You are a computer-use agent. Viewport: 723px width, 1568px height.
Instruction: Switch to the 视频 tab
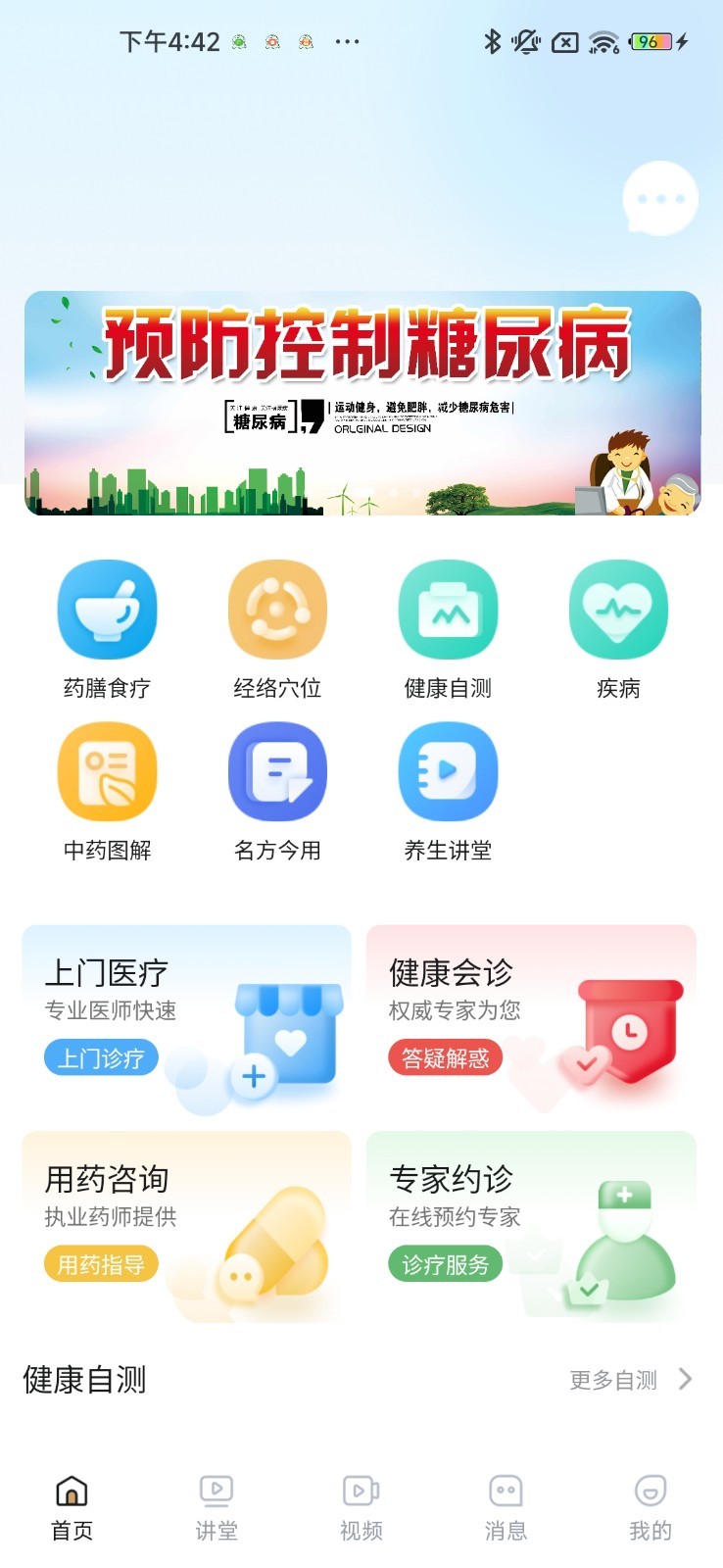tap(361, 1508)
